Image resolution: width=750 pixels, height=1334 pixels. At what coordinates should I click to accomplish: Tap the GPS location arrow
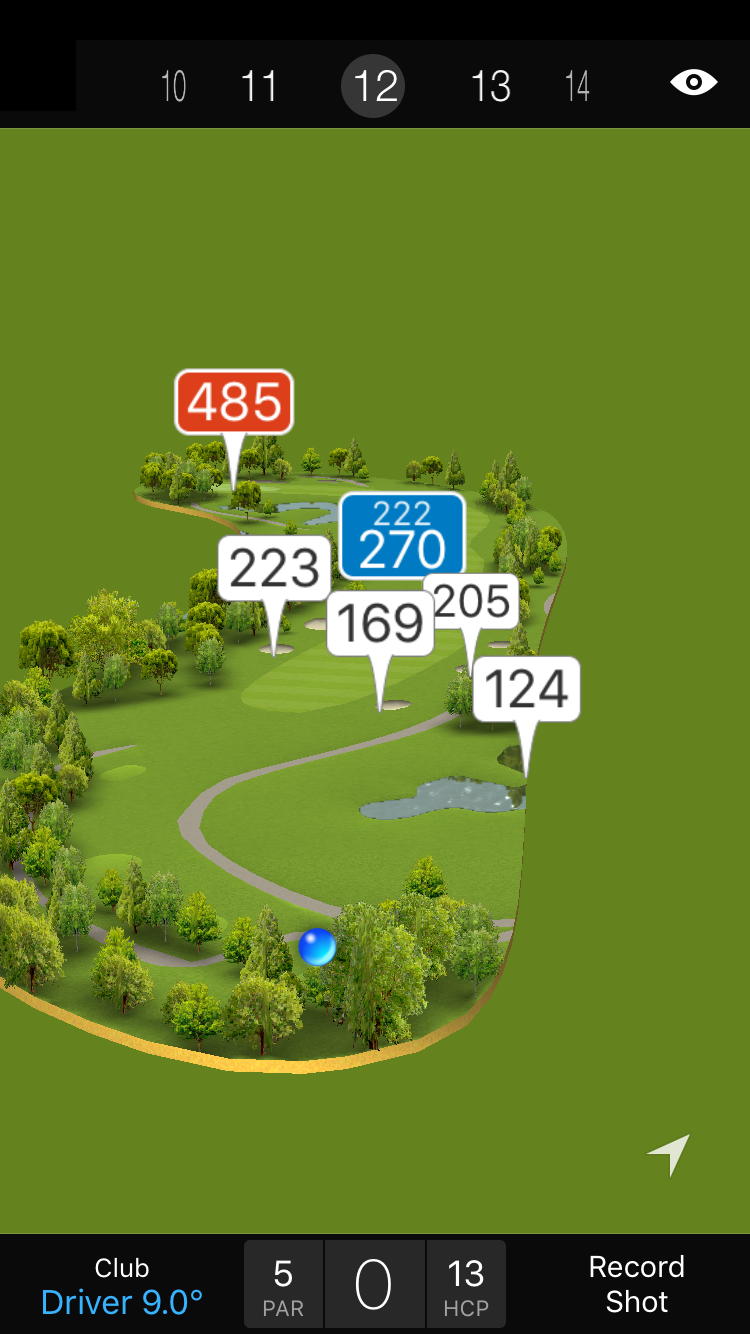coord(669,1155)
